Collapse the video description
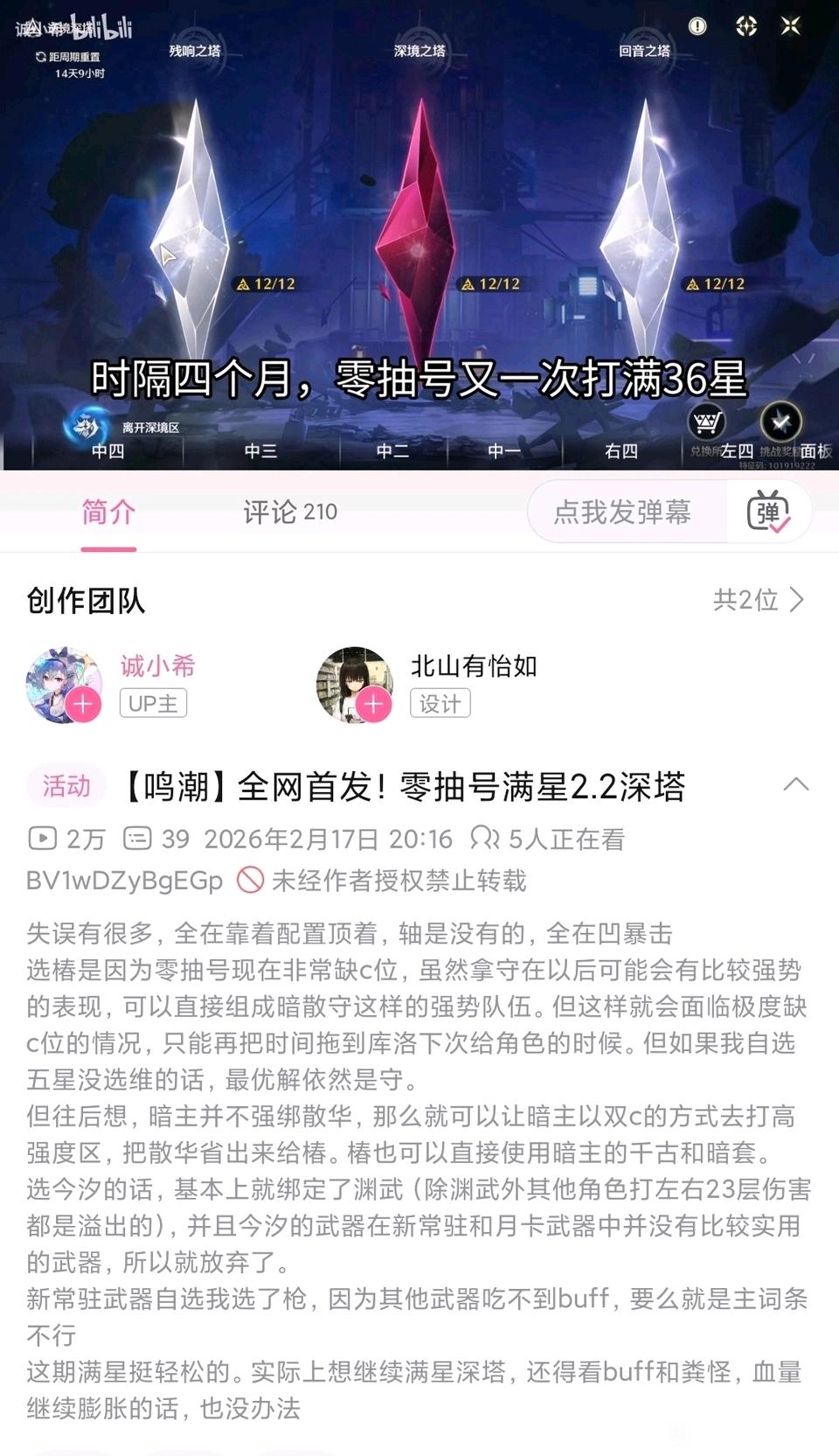839x1456 pixels. click(x=795, y=784)
